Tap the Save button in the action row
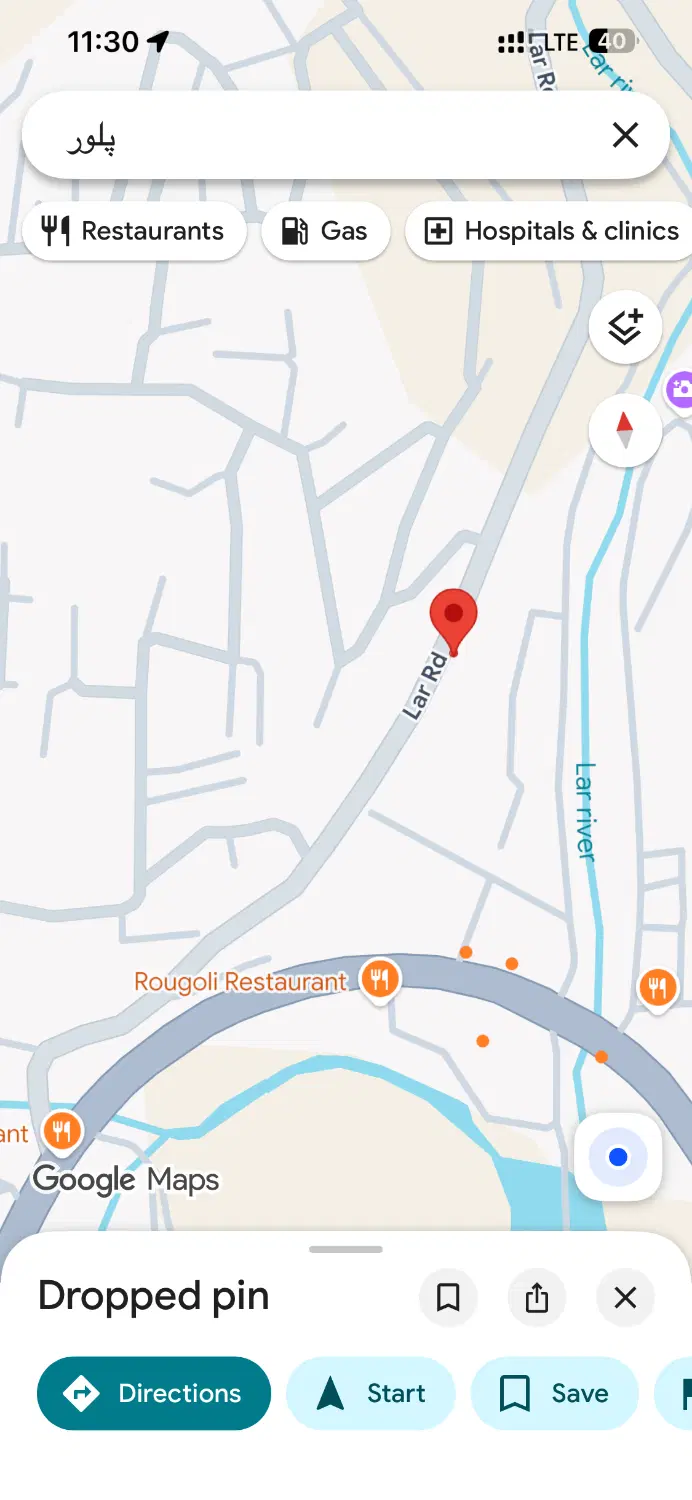692x1500 pixels. (x=555, y=1393)
